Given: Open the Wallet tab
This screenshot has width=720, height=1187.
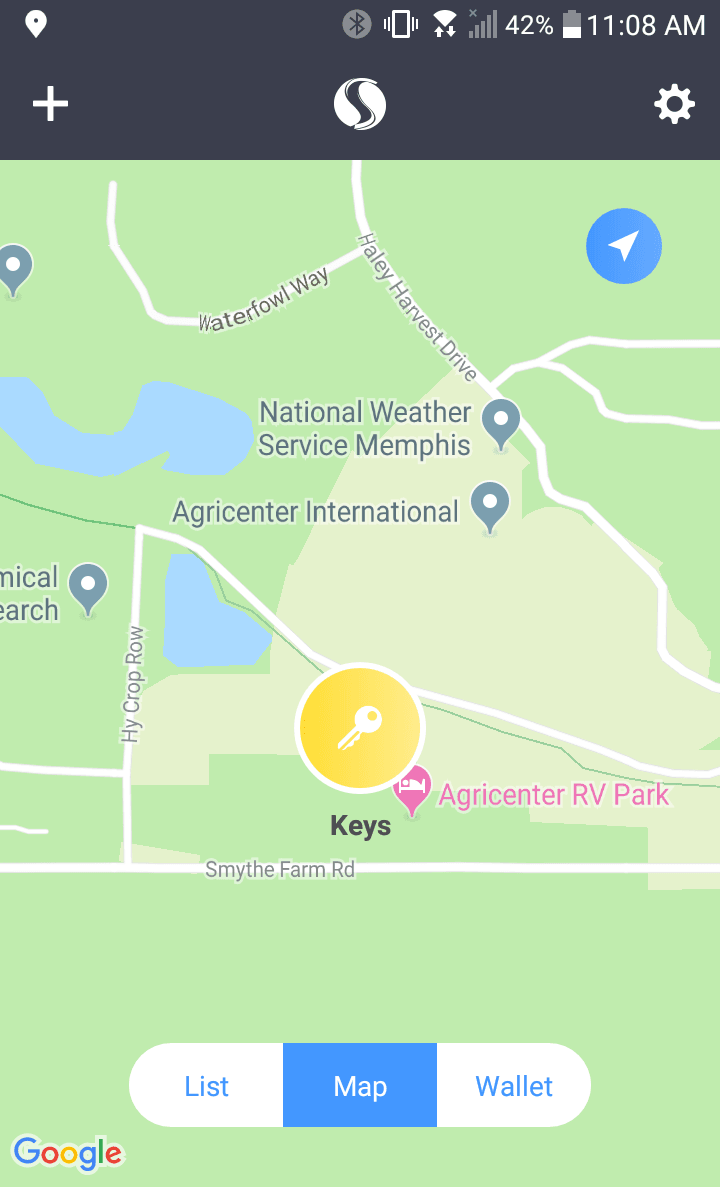Looking at the screenshot, I should coord(514,1086).
